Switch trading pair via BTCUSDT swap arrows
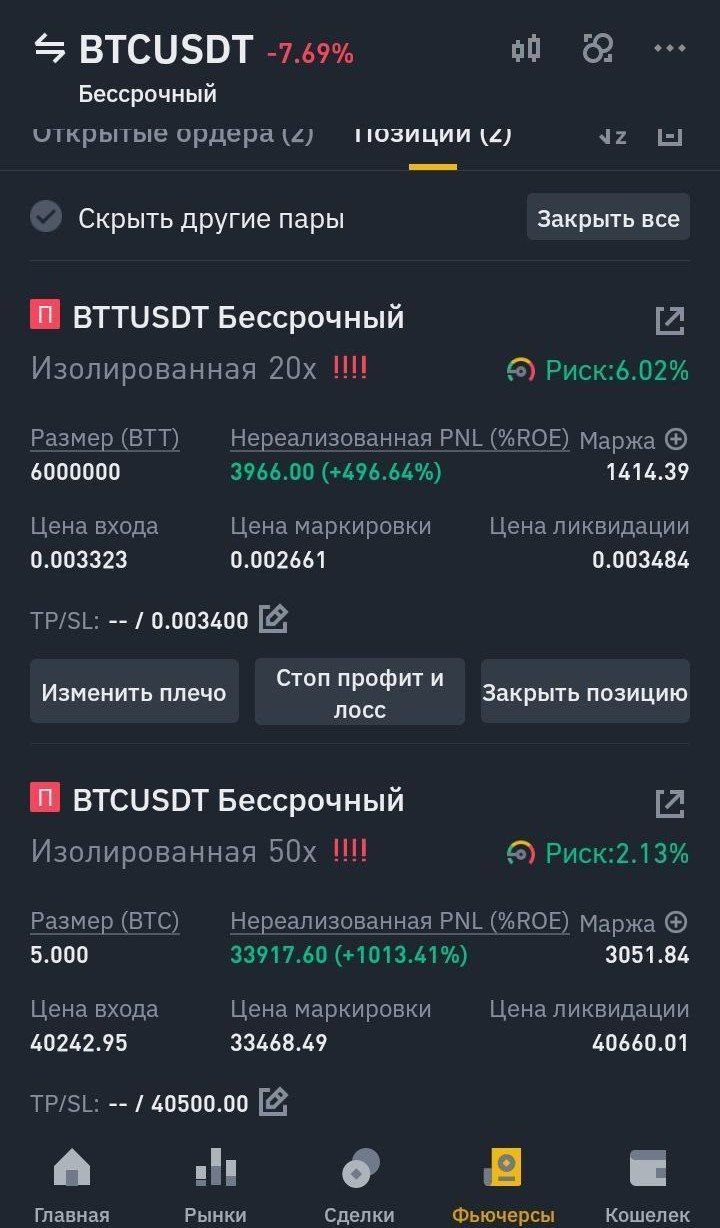Viewport: 720px width, 1228px height. coord(49,48)
